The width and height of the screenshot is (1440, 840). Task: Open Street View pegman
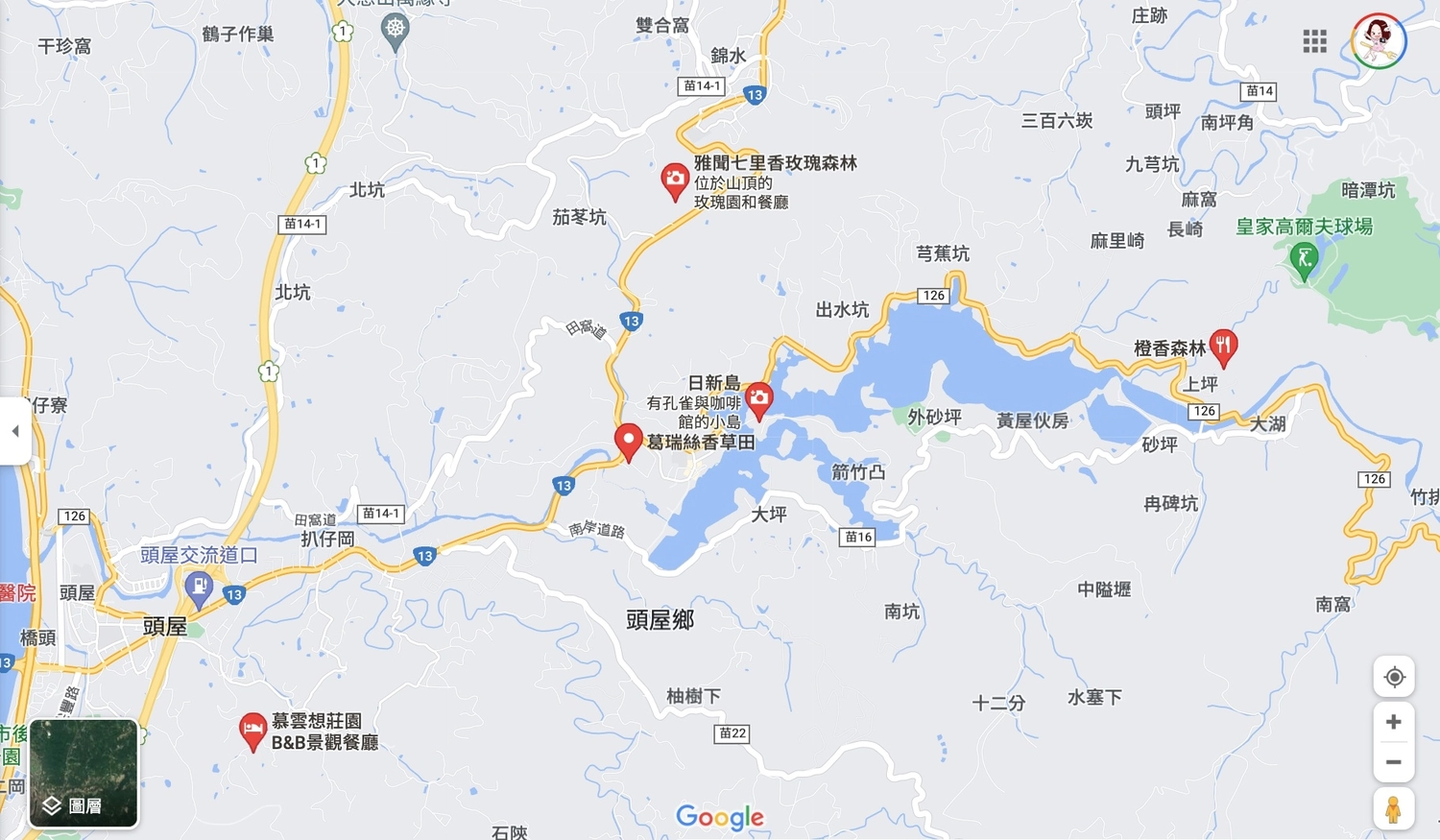1394,808
